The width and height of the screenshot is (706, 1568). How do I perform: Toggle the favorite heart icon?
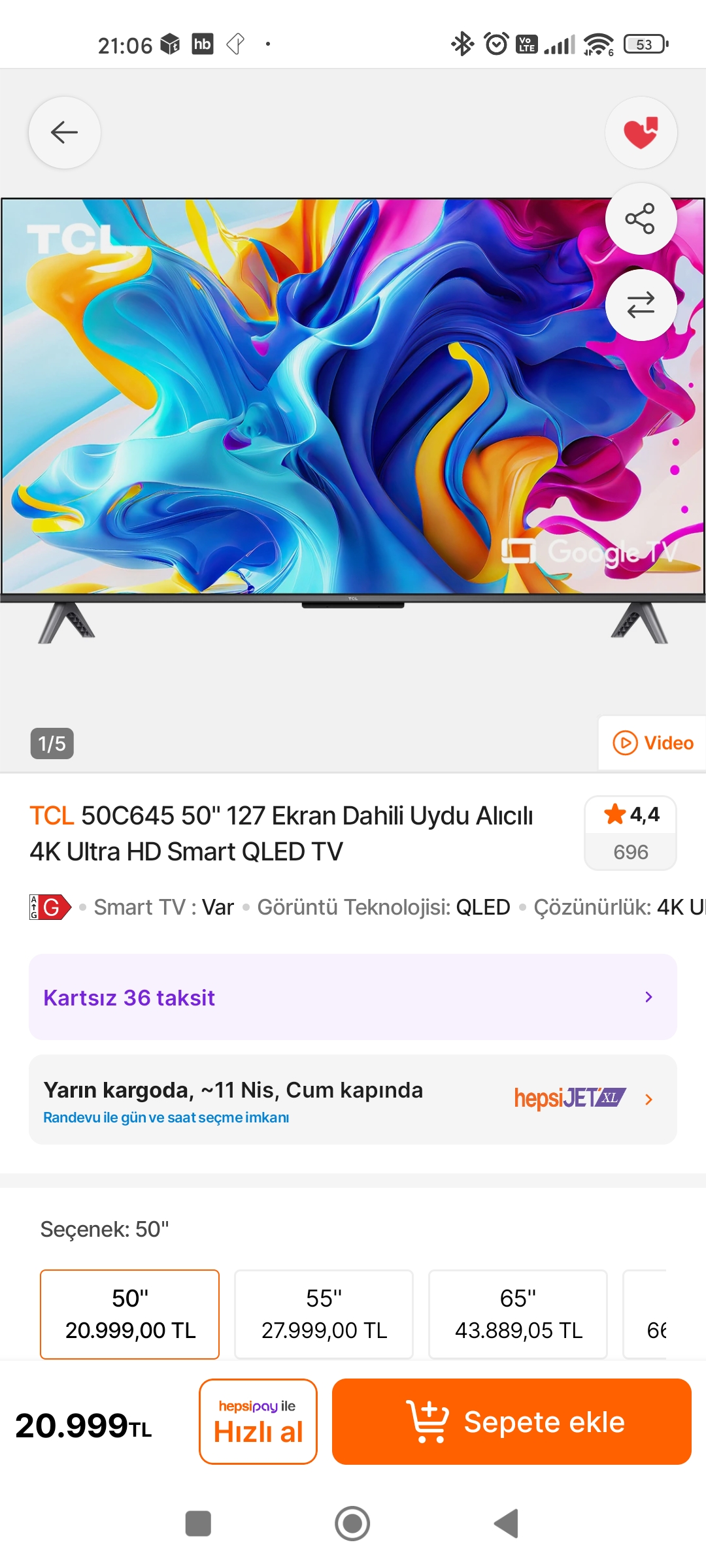641,132
